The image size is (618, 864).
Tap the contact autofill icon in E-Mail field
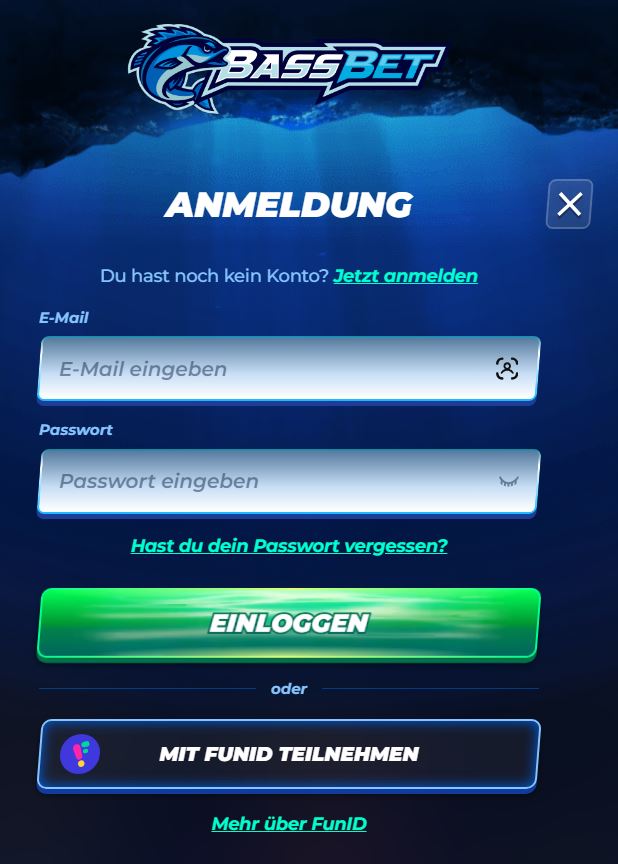(507, 369)
